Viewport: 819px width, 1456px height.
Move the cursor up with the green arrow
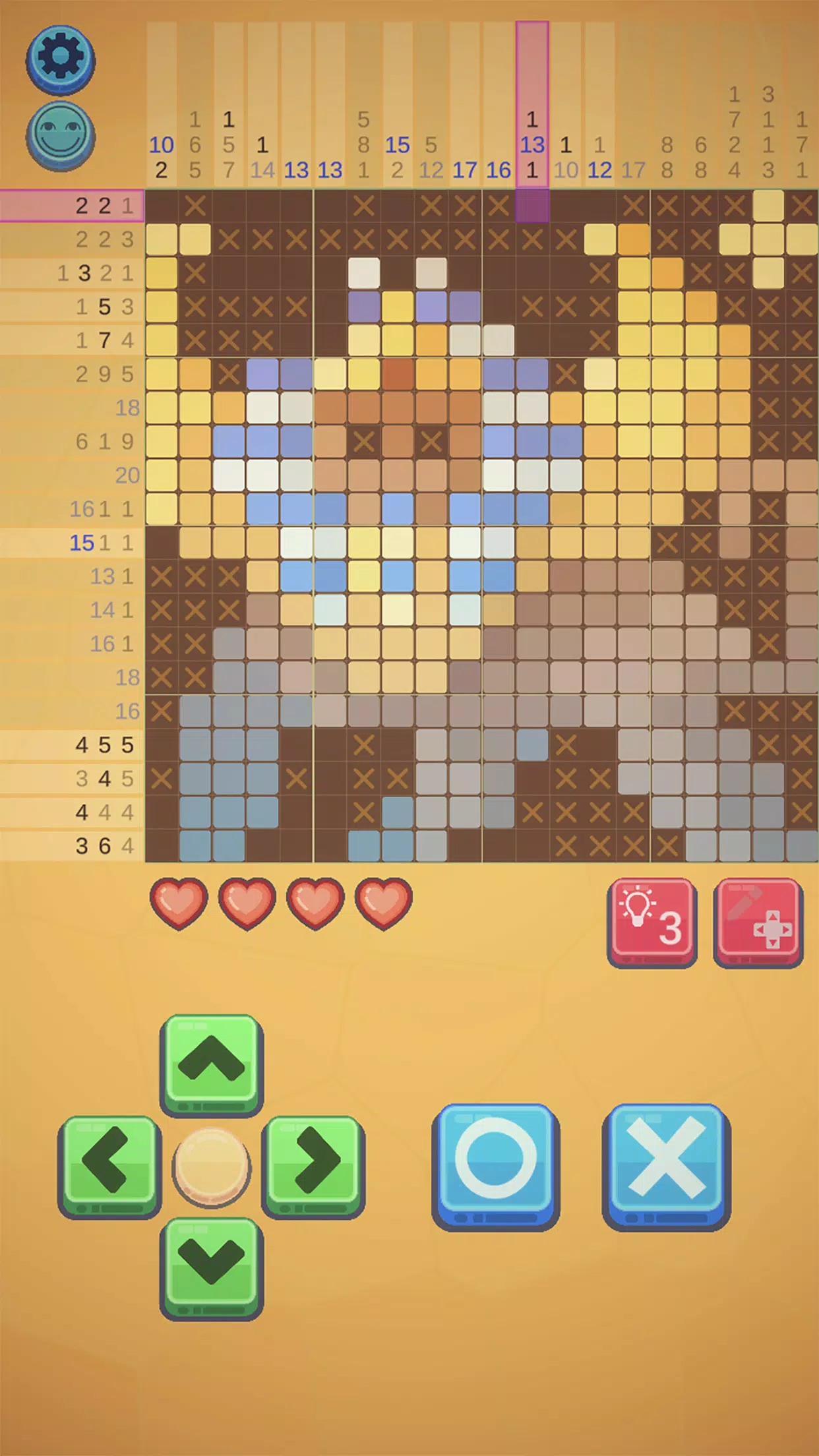click(211, 1063)
